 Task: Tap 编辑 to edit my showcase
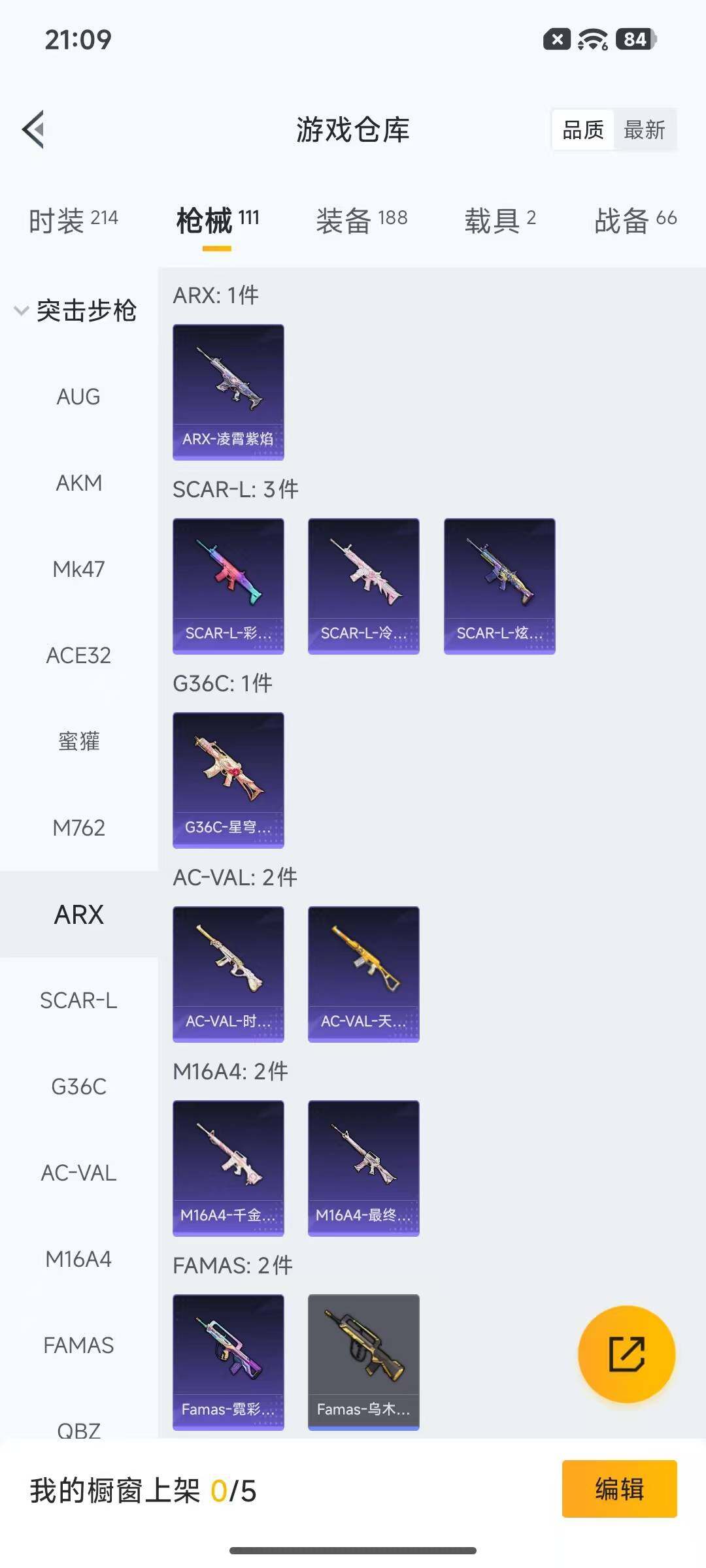[x=619, y=1489]
